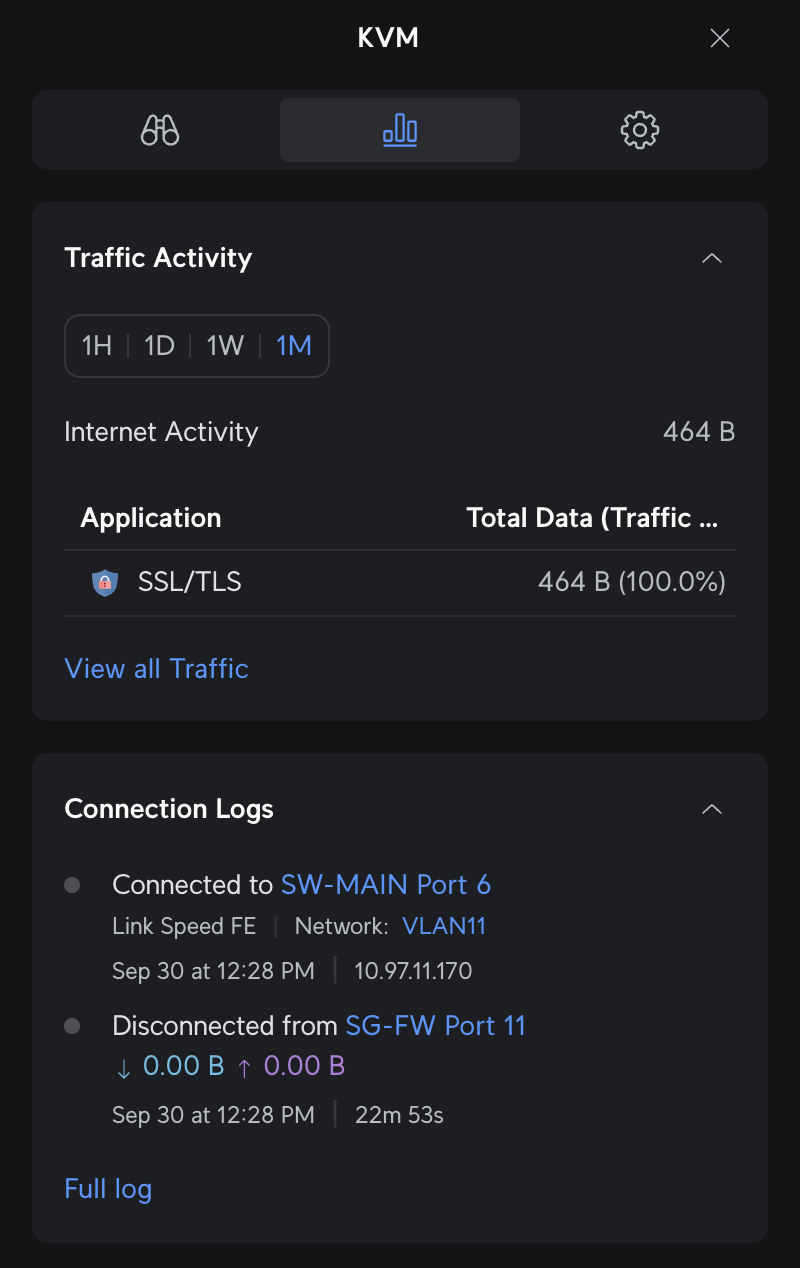Open the SG-FW Port 11 link
Viewport: 800px width, 1268px height.
coord(436,1026)
